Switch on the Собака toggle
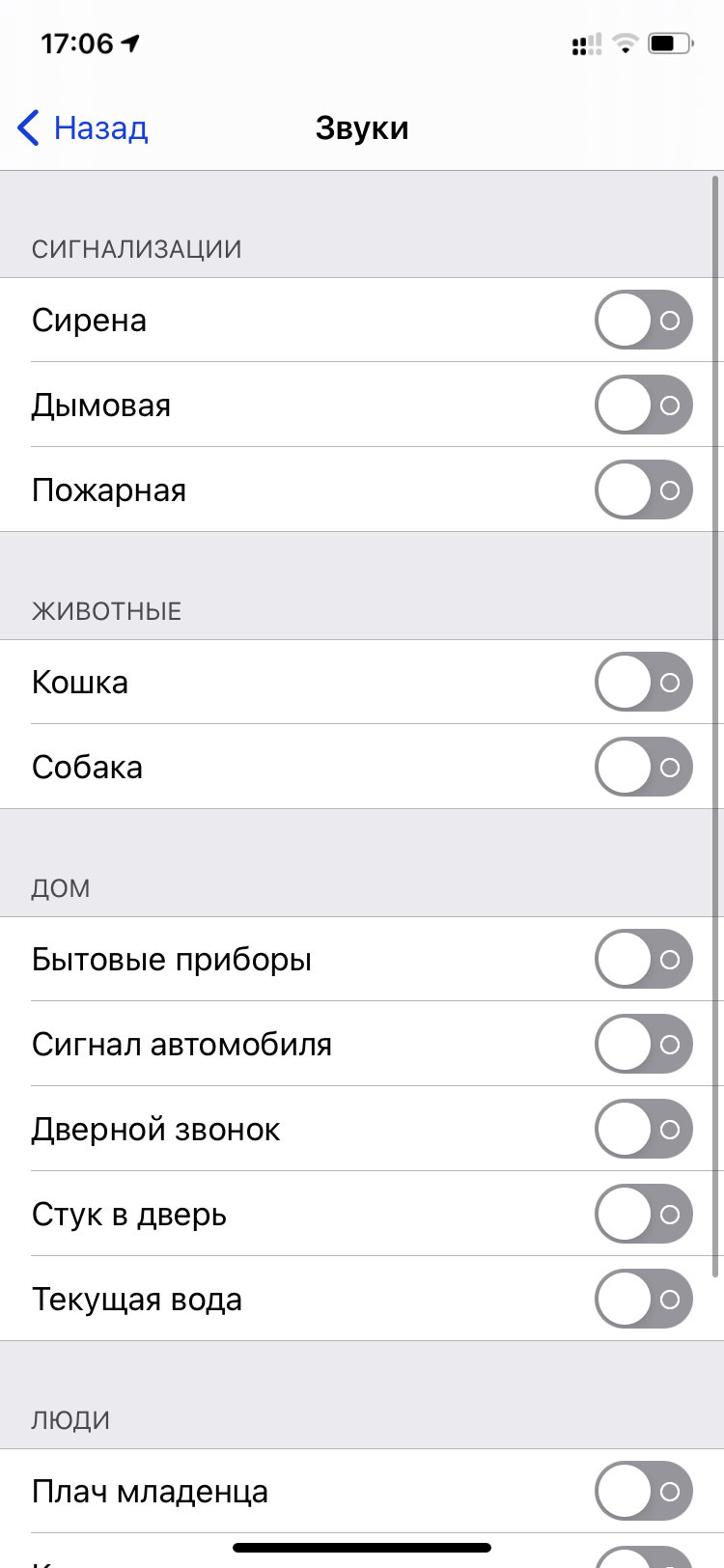The width and height of the screenshot is (724, 1568). coord(643,767)
